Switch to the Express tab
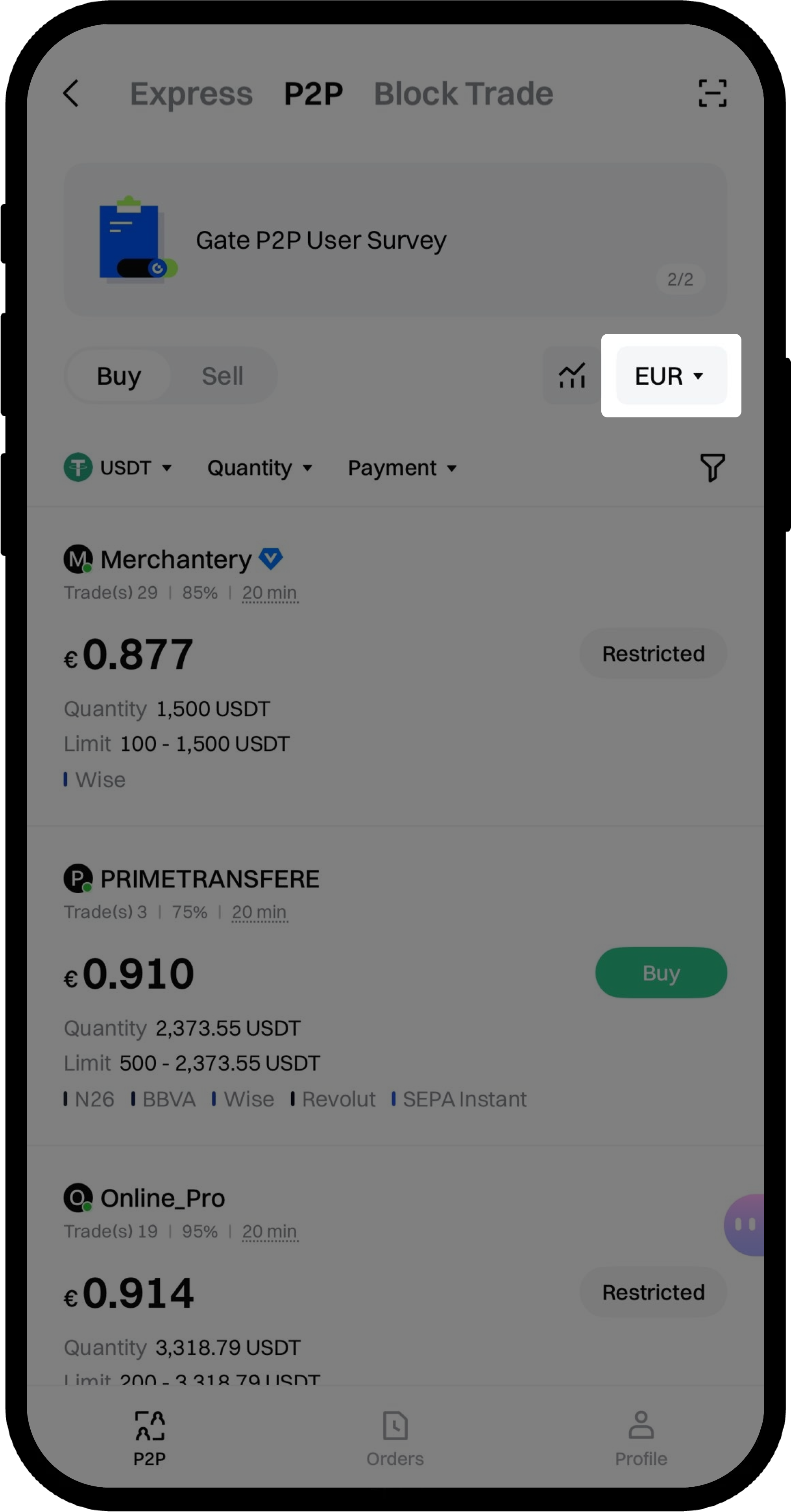Screen dimensions: 791x1512 pyautogui.click(x=191, y=94)
